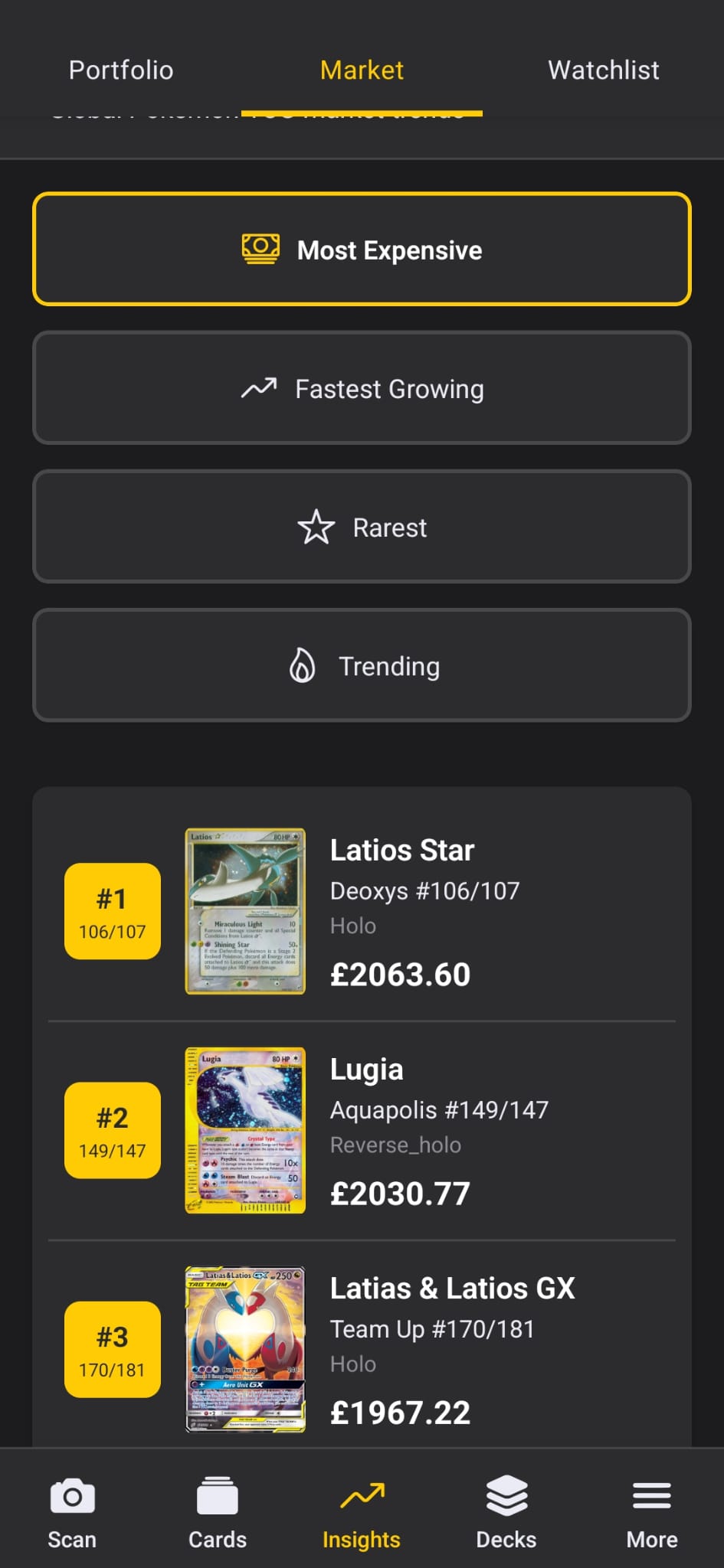Open the Decks stack icon
Screen dimensions: 724x1568
click(506, 1495)
